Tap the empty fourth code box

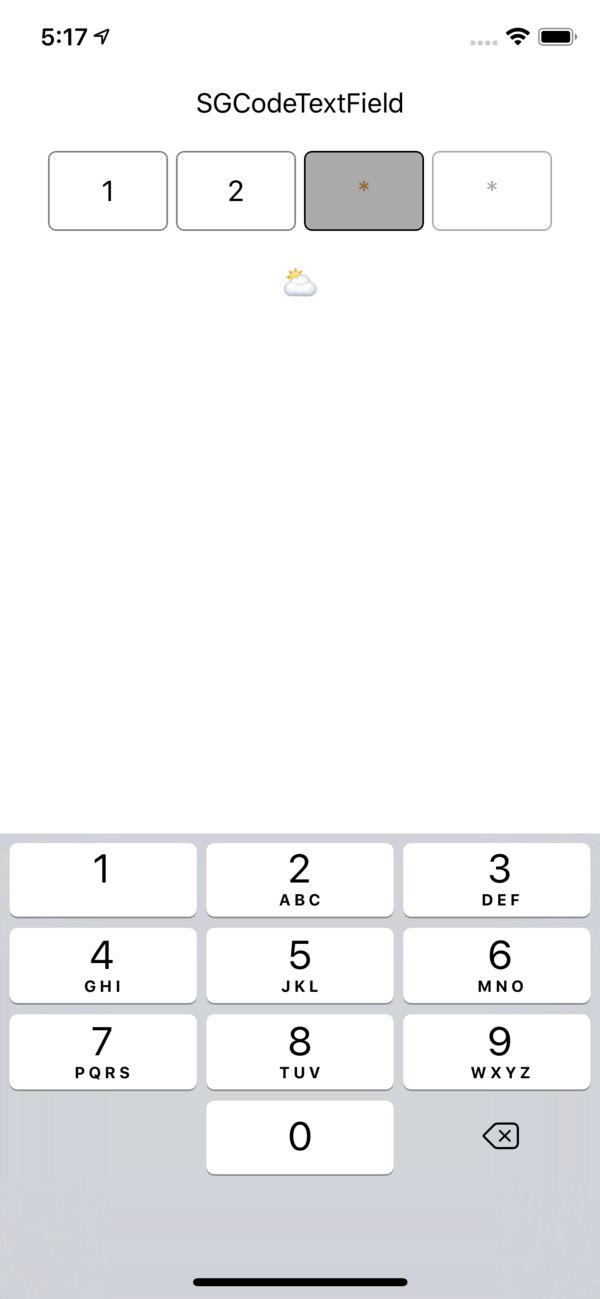[492, 191]
